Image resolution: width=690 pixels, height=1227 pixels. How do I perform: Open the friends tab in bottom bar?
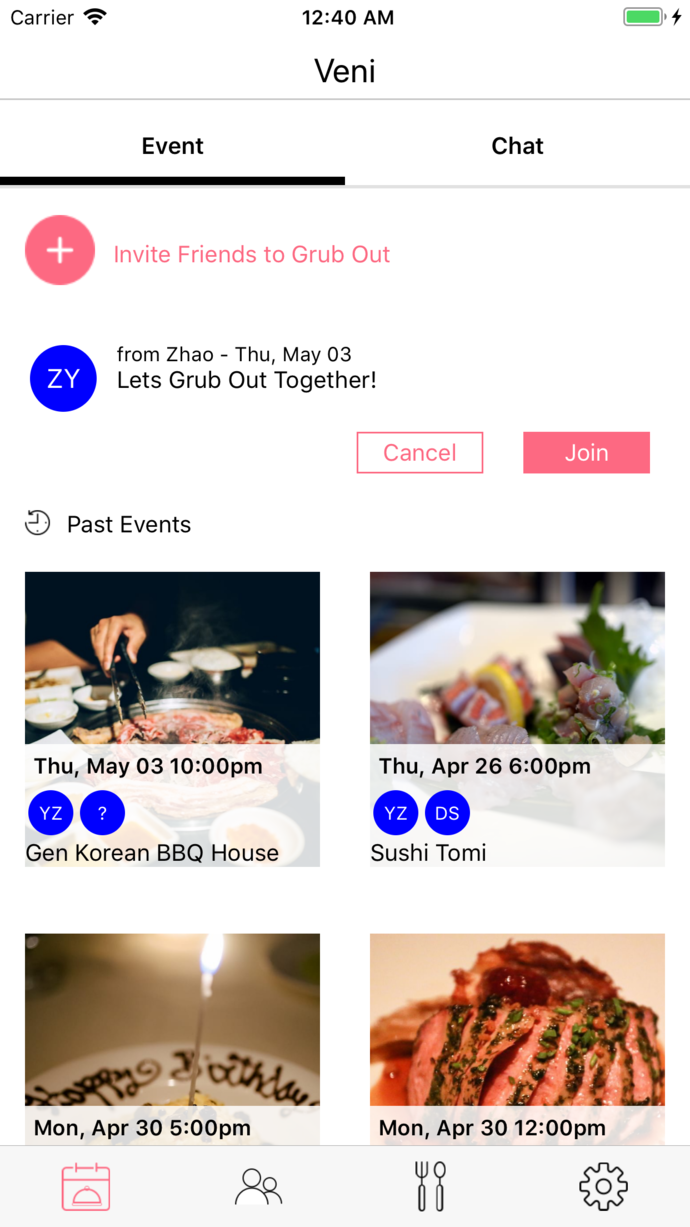coord(258,1187)
